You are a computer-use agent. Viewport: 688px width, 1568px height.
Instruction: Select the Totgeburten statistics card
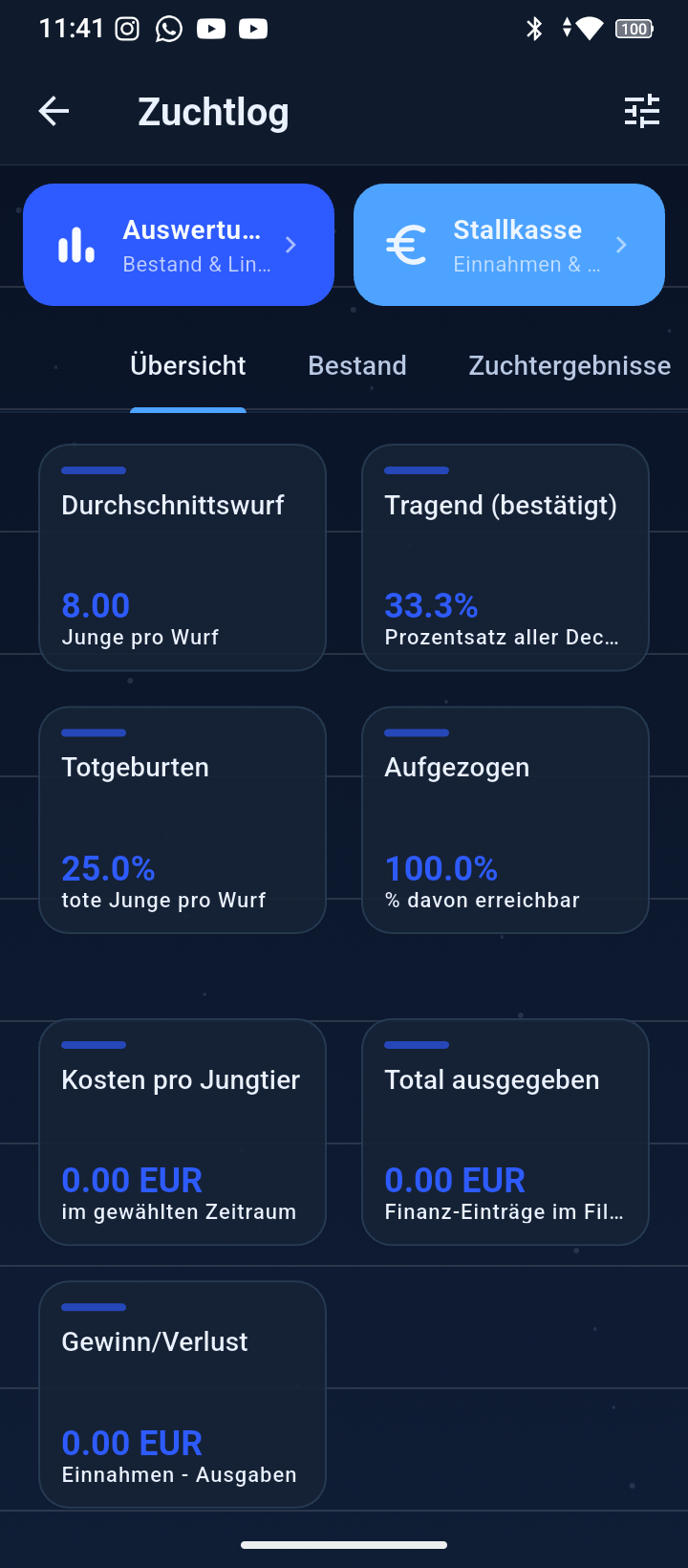point(182,818)
